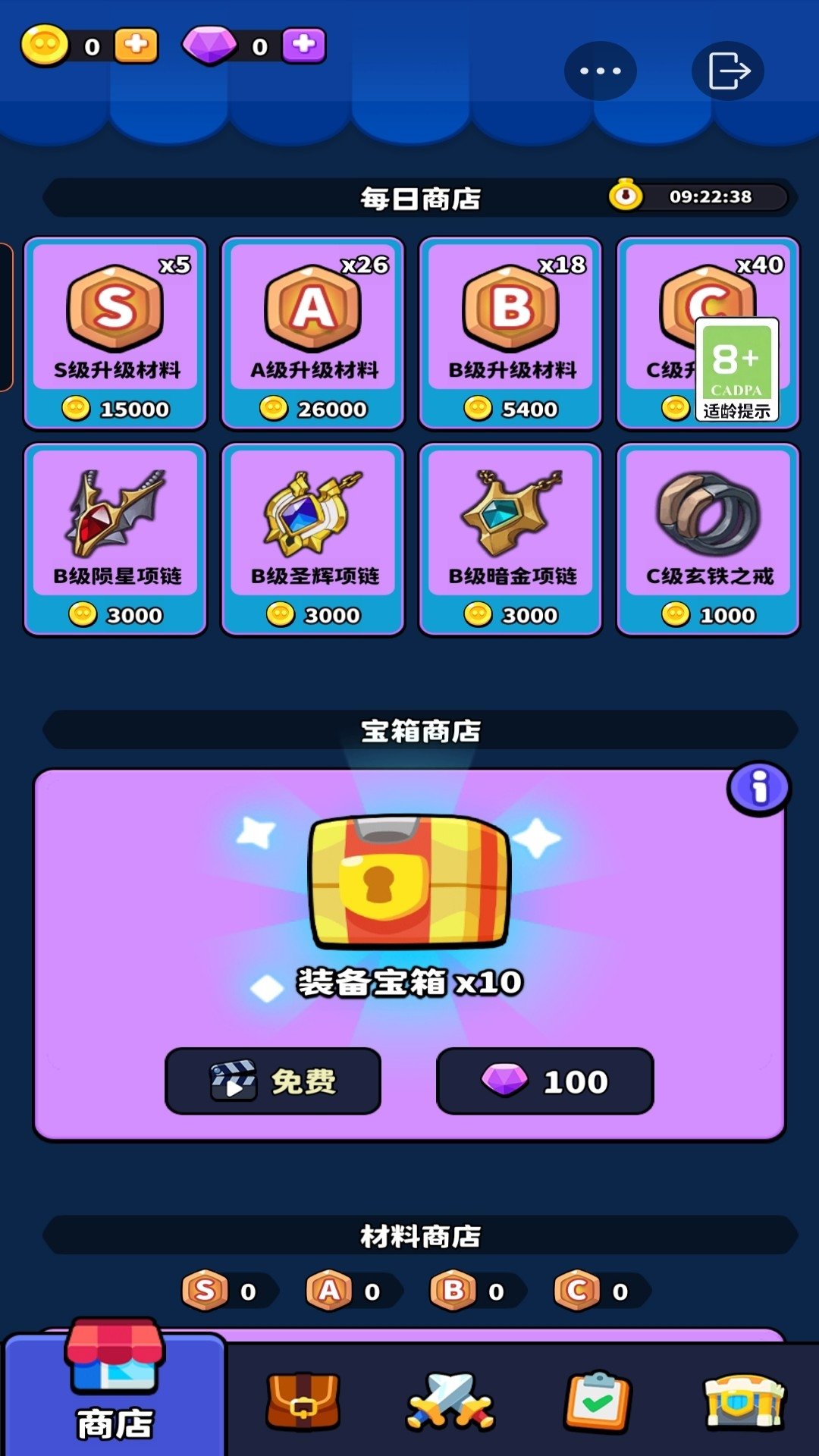Buy S级升级材料 for 15000 coins
The width and height of the screenshot is (819, 1456).
click(115, 334)
